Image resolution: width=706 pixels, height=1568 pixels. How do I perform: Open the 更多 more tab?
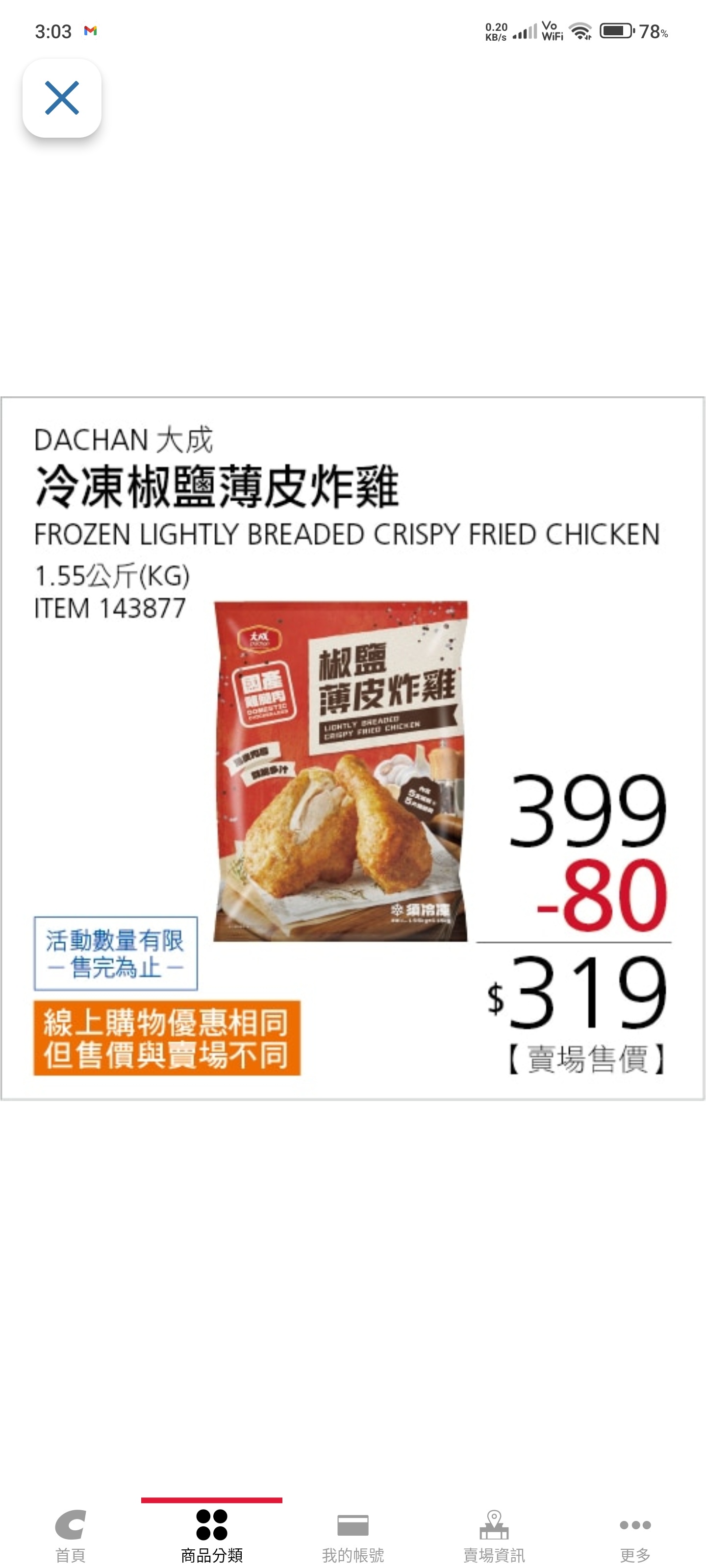click(635, 1535)
